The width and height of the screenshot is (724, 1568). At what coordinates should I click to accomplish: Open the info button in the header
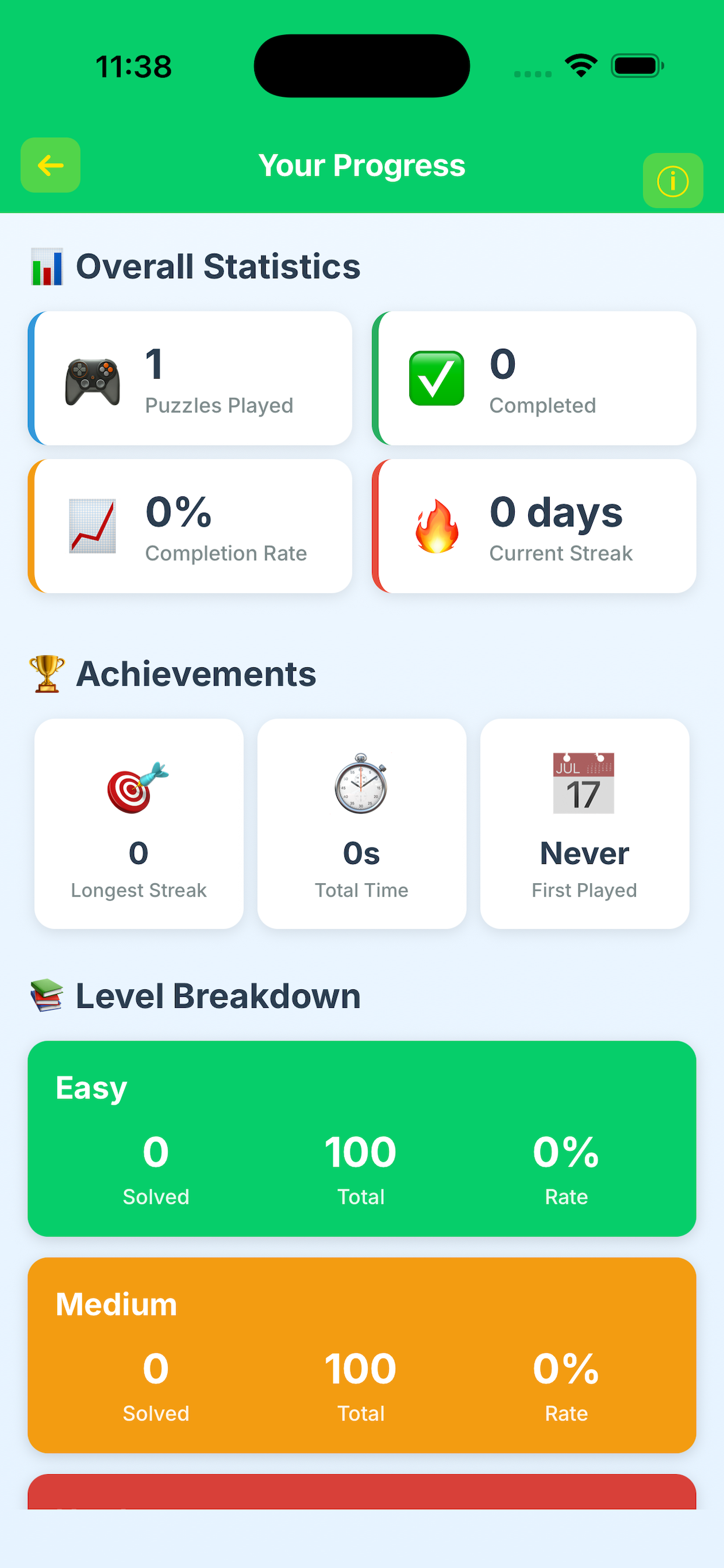(672, 181)
